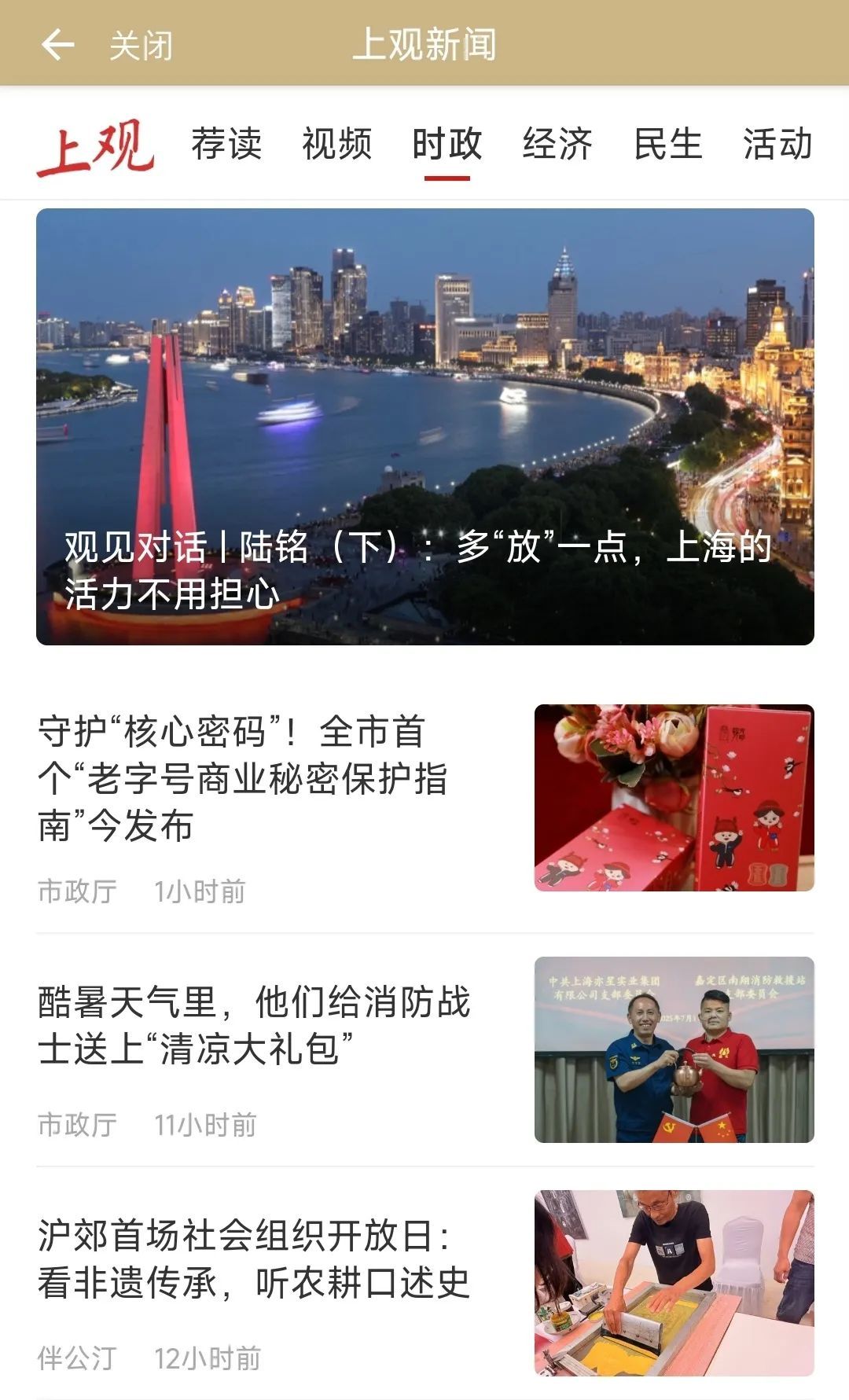Open the 观见对话 陆铭 featured story

(425, 427)
